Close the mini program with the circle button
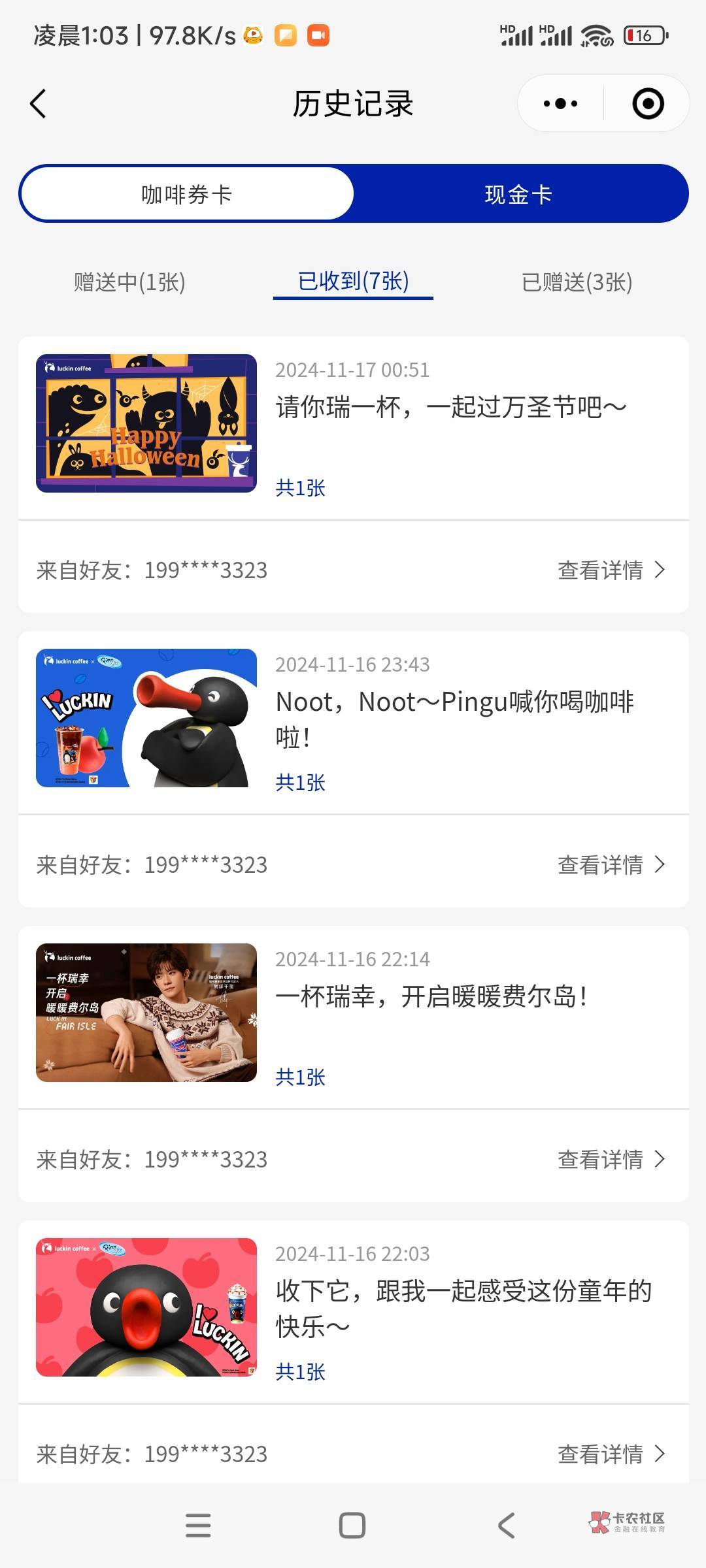The width and height of the screenshot is (706, 1568). tap(648, 104)
